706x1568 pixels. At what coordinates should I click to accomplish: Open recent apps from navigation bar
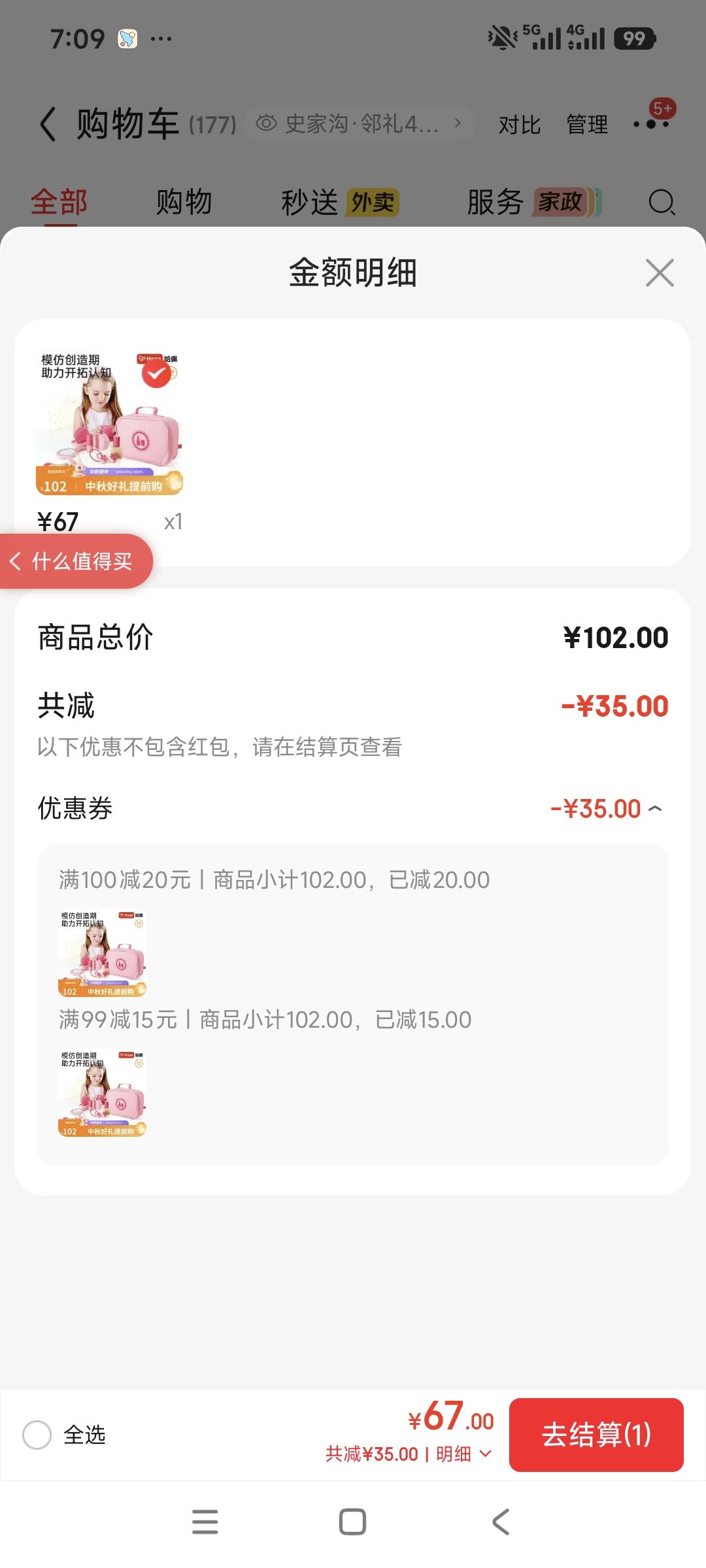(x=205, y=1522)
